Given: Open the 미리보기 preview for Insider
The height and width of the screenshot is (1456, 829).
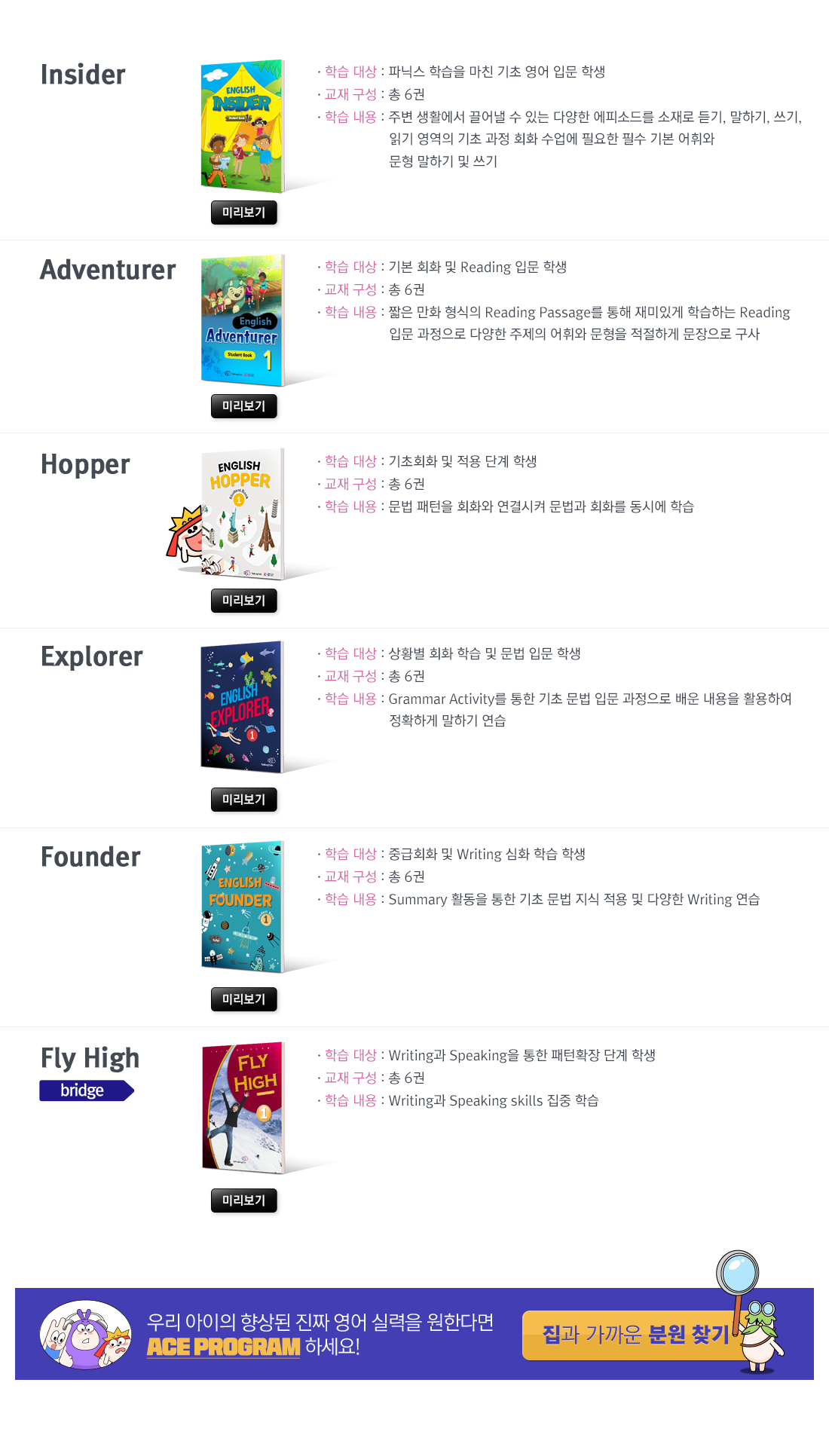Looking at the screenshot, I should [x=243, y=213].
